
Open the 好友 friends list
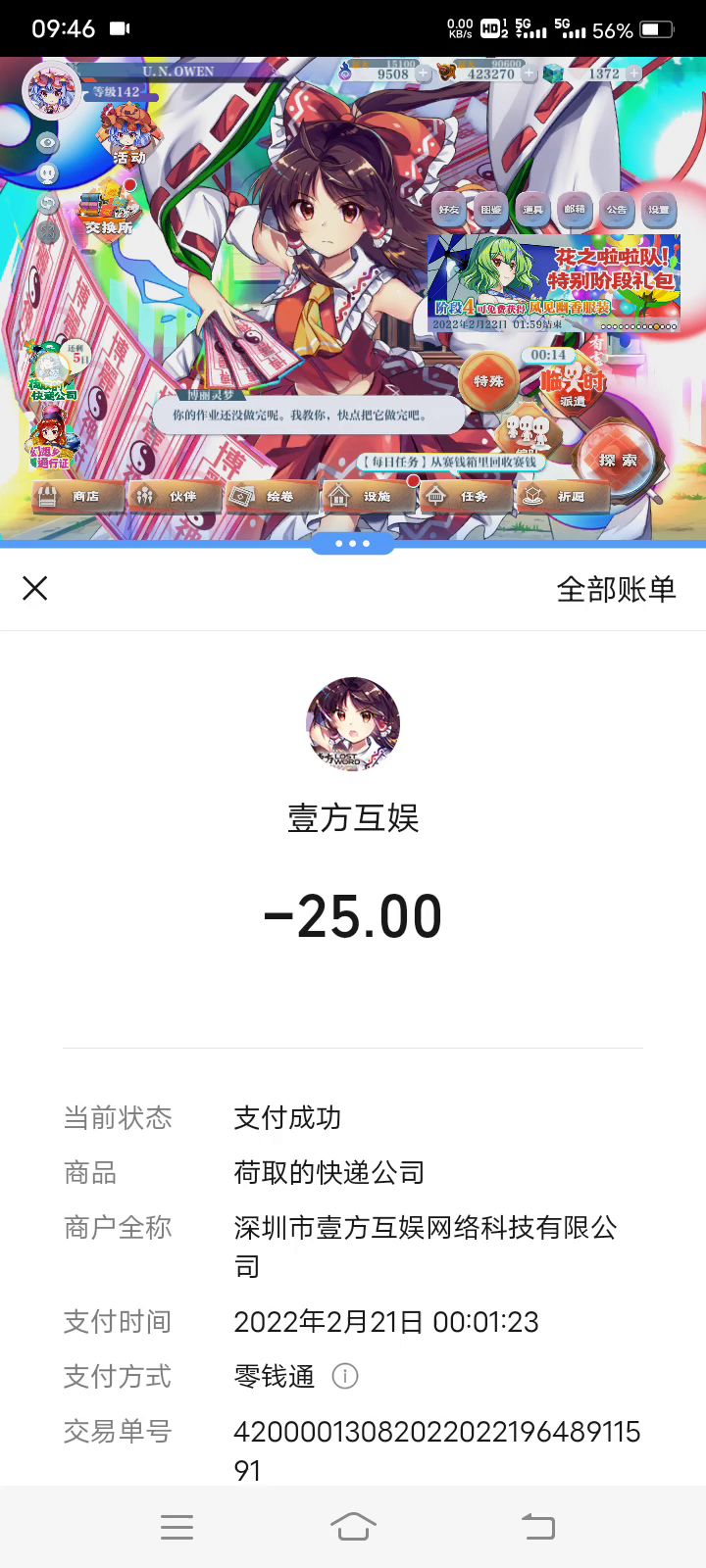[x=449, y=209]
